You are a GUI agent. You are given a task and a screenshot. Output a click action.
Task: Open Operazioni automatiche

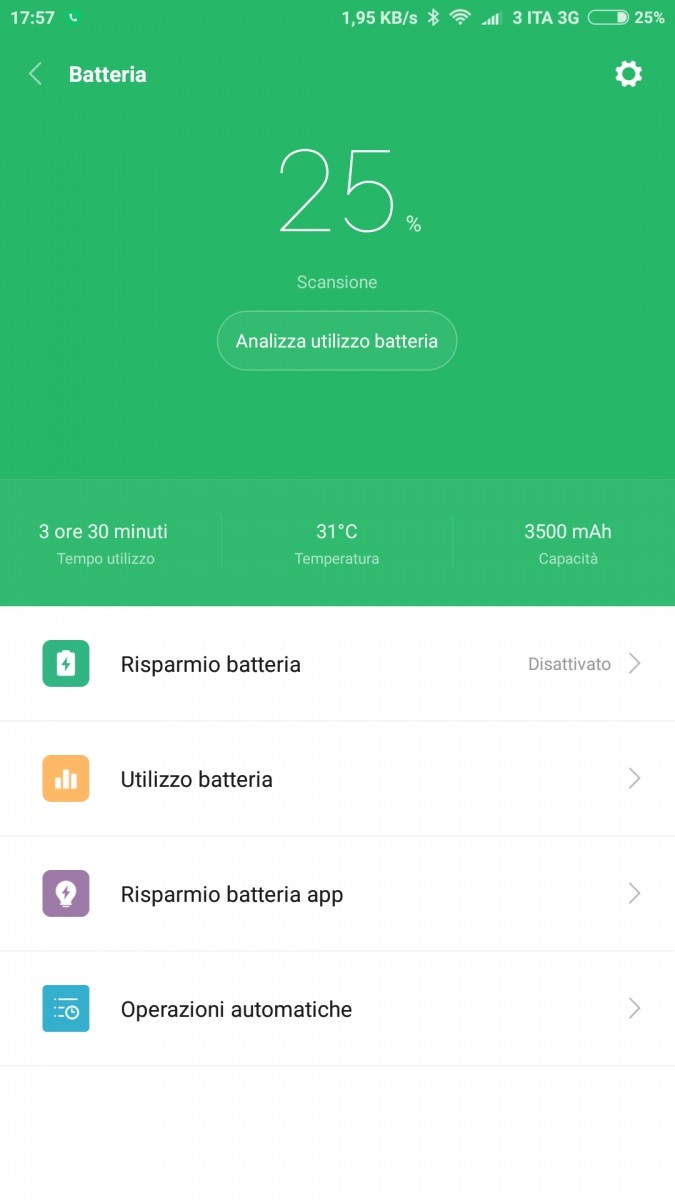click(337, 1009)
